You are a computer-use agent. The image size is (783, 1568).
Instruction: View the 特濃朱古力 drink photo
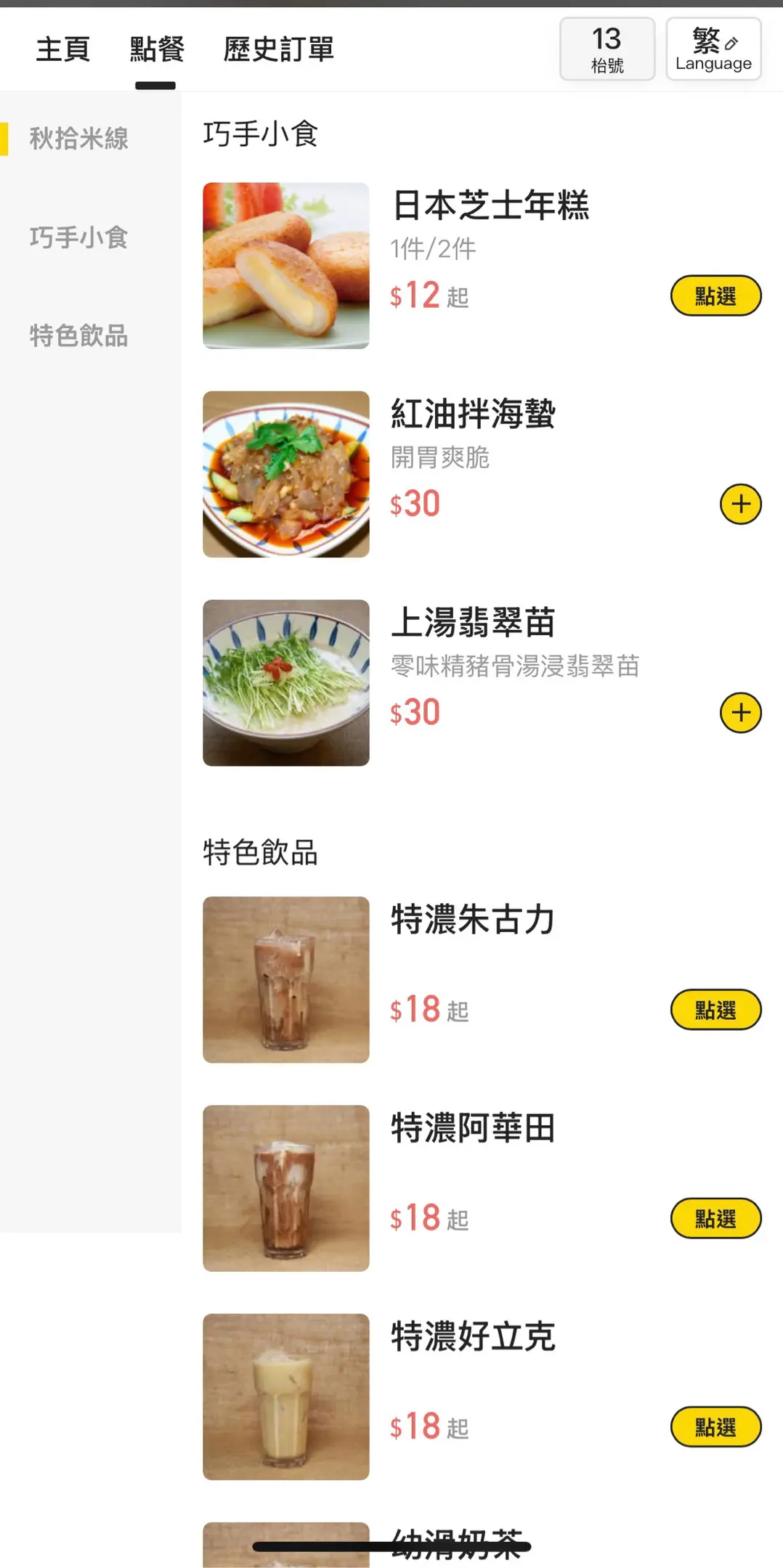pyautogui.click(x=286, y=980)
